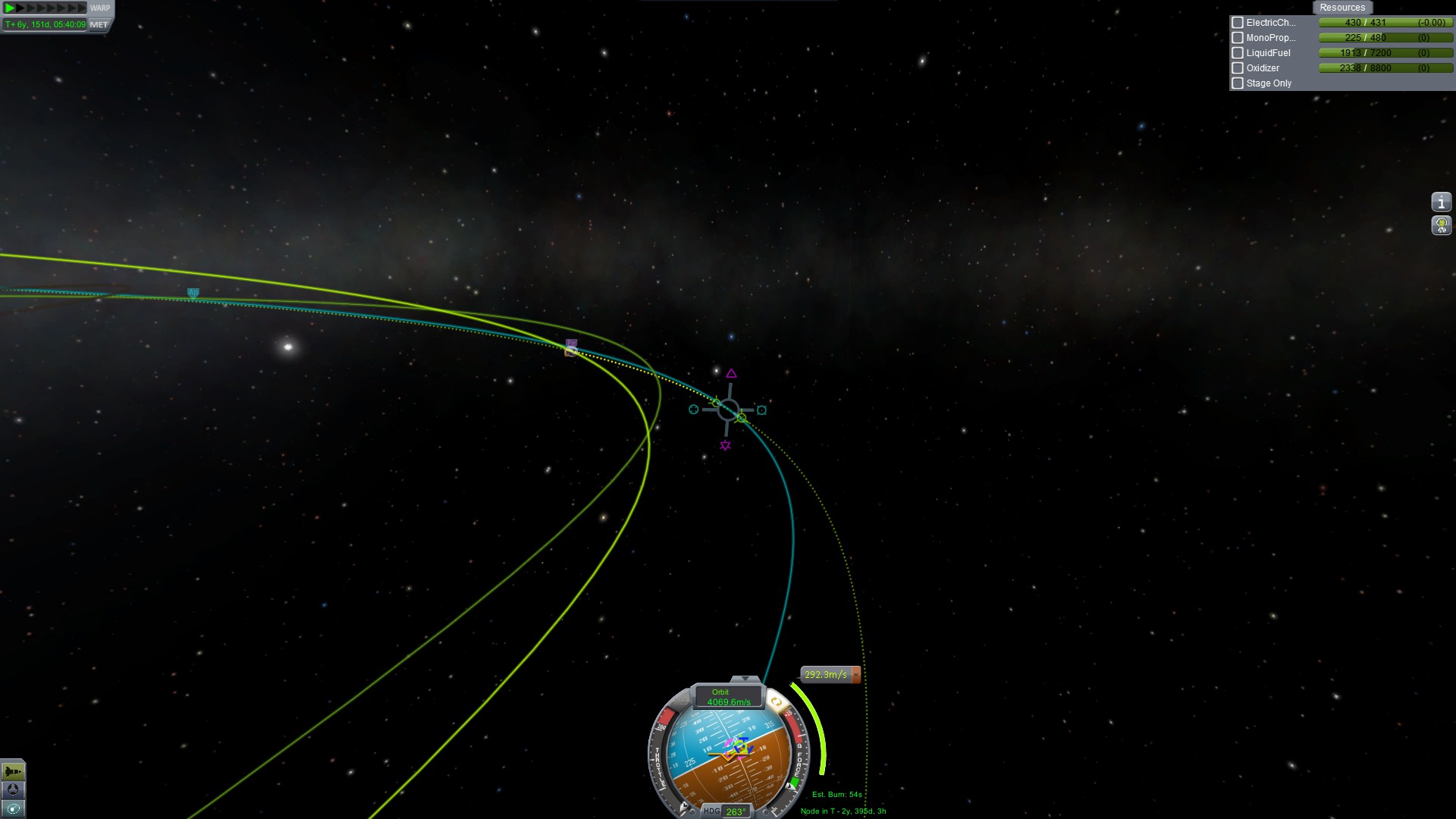Toggle the ElectricCharge resource checkbox
Viewport: 1456px width, 819px height.
coord(1238,23)
